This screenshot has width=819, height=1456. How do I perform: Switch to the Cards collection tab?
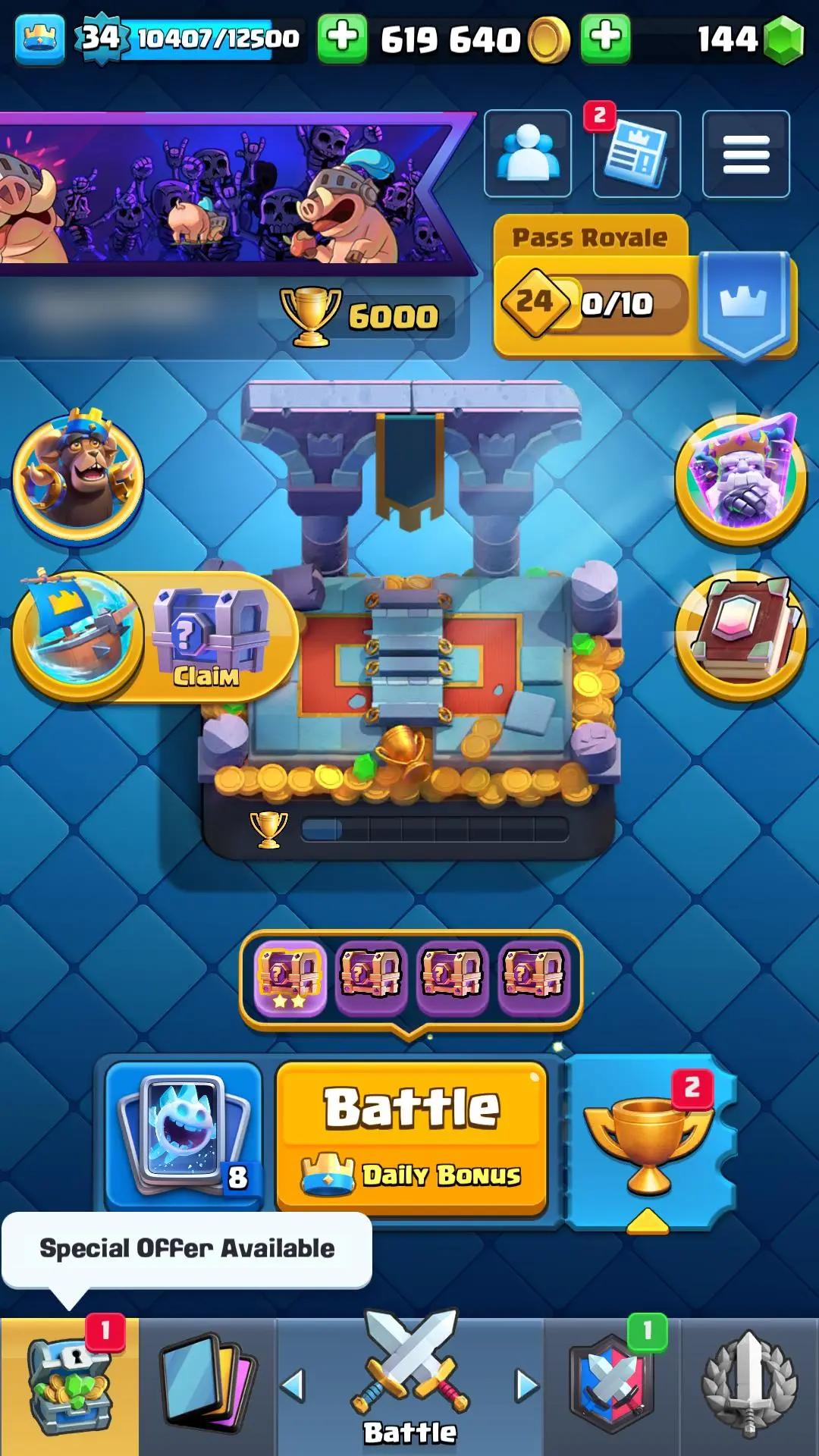coord(206,1386)
